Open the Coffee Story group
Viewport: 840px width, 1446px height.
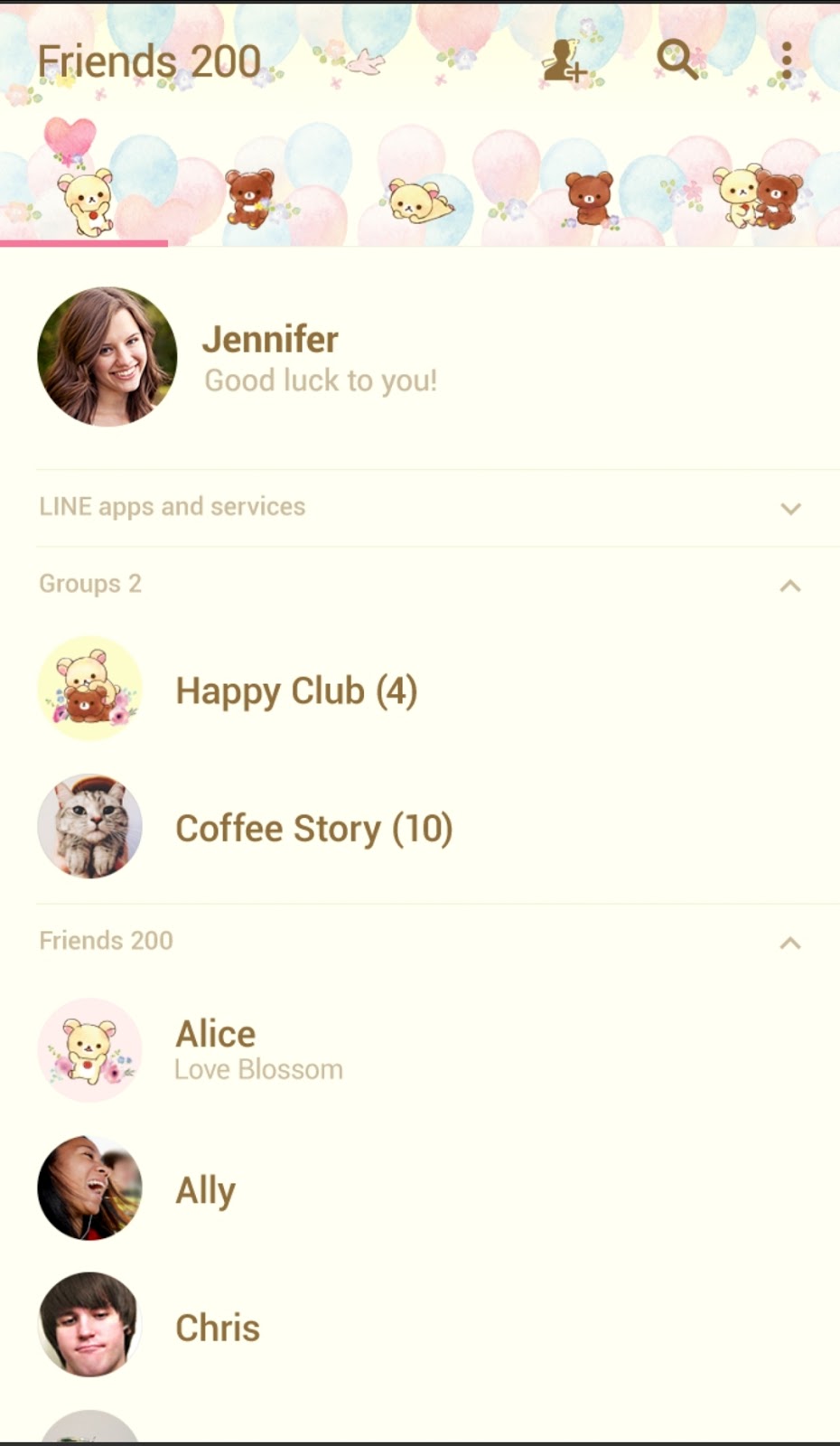(x=313, y=828)
